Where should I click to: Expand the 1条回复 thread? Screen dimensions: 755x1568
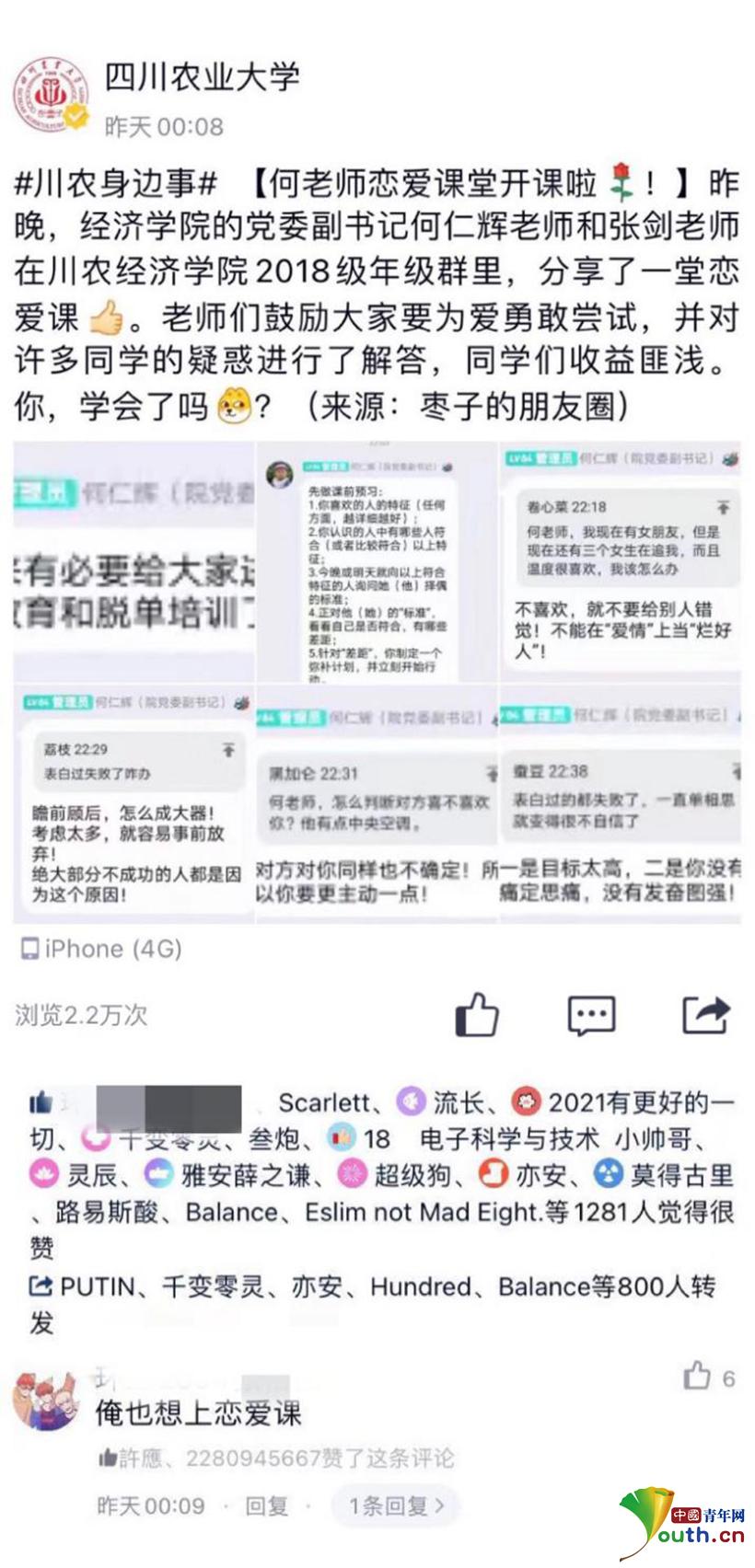(x=396, y=1506)
